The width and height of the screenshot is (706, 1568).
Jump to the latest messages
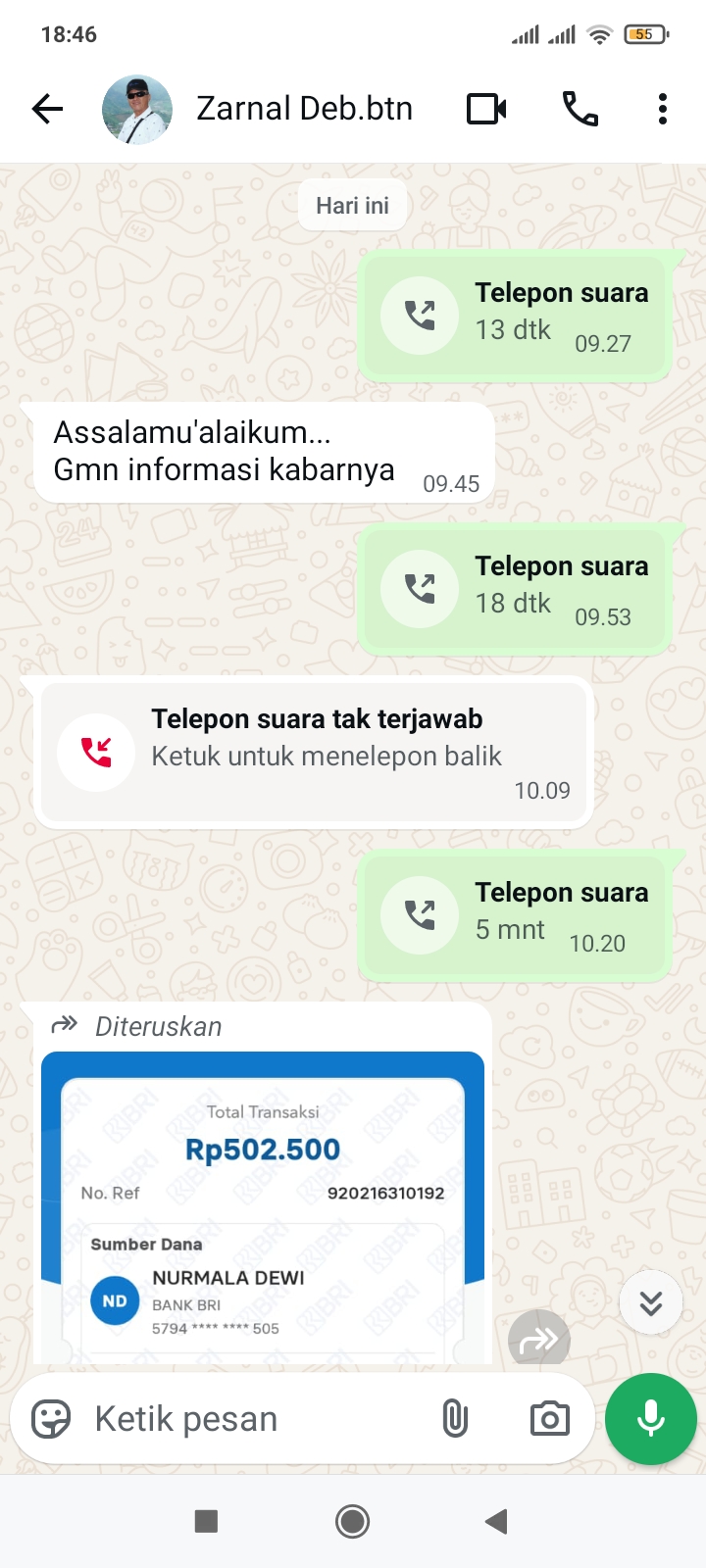point(651,1302)
